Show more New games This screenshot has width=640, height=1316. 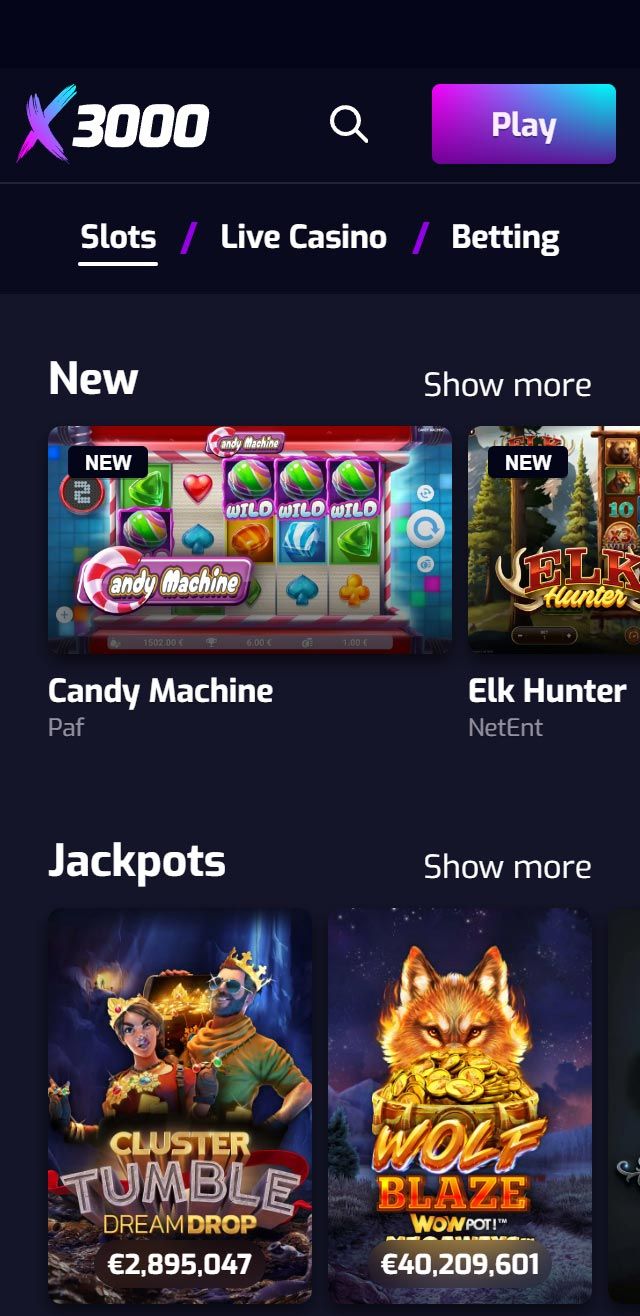507,384
